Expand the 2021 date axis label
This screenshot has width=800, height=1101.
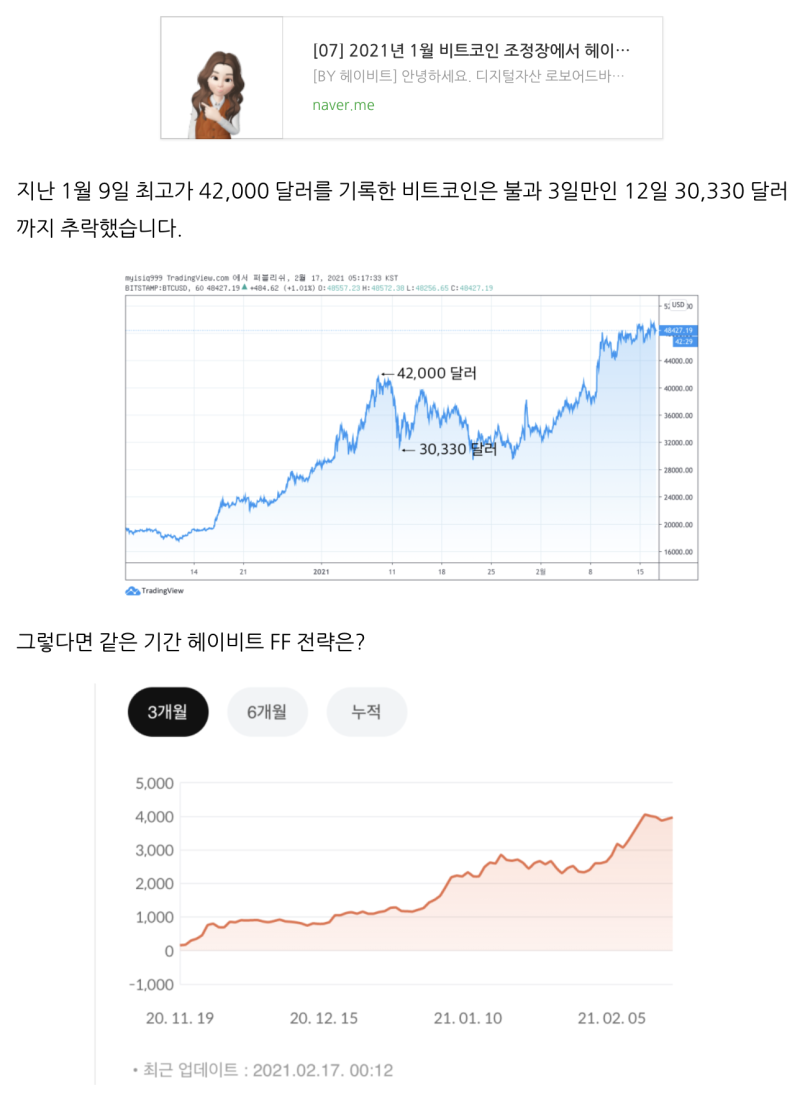click(x=323, y=570)
